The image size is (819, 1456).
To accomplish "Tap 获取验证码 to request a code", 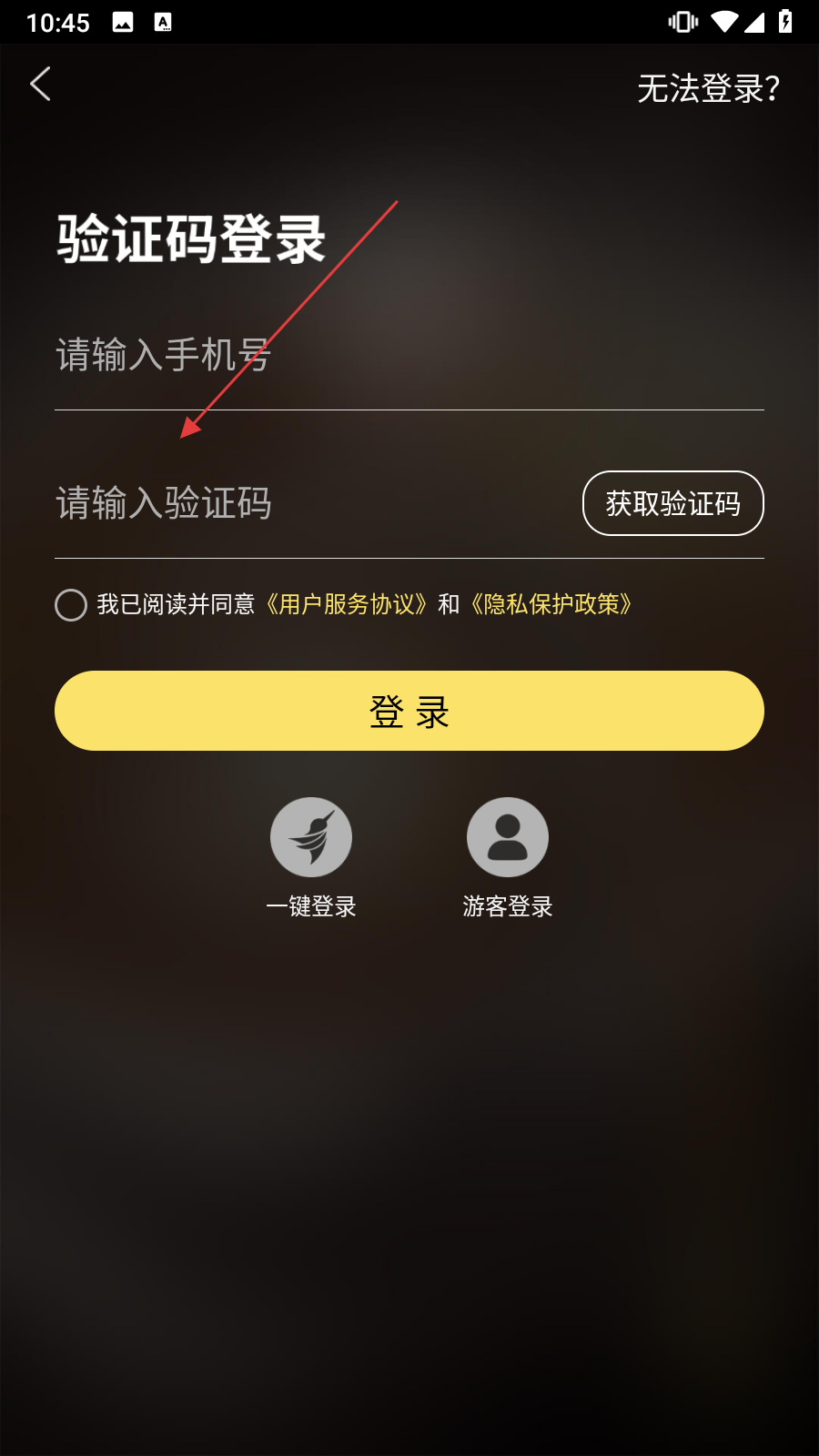I will [672, 503].
